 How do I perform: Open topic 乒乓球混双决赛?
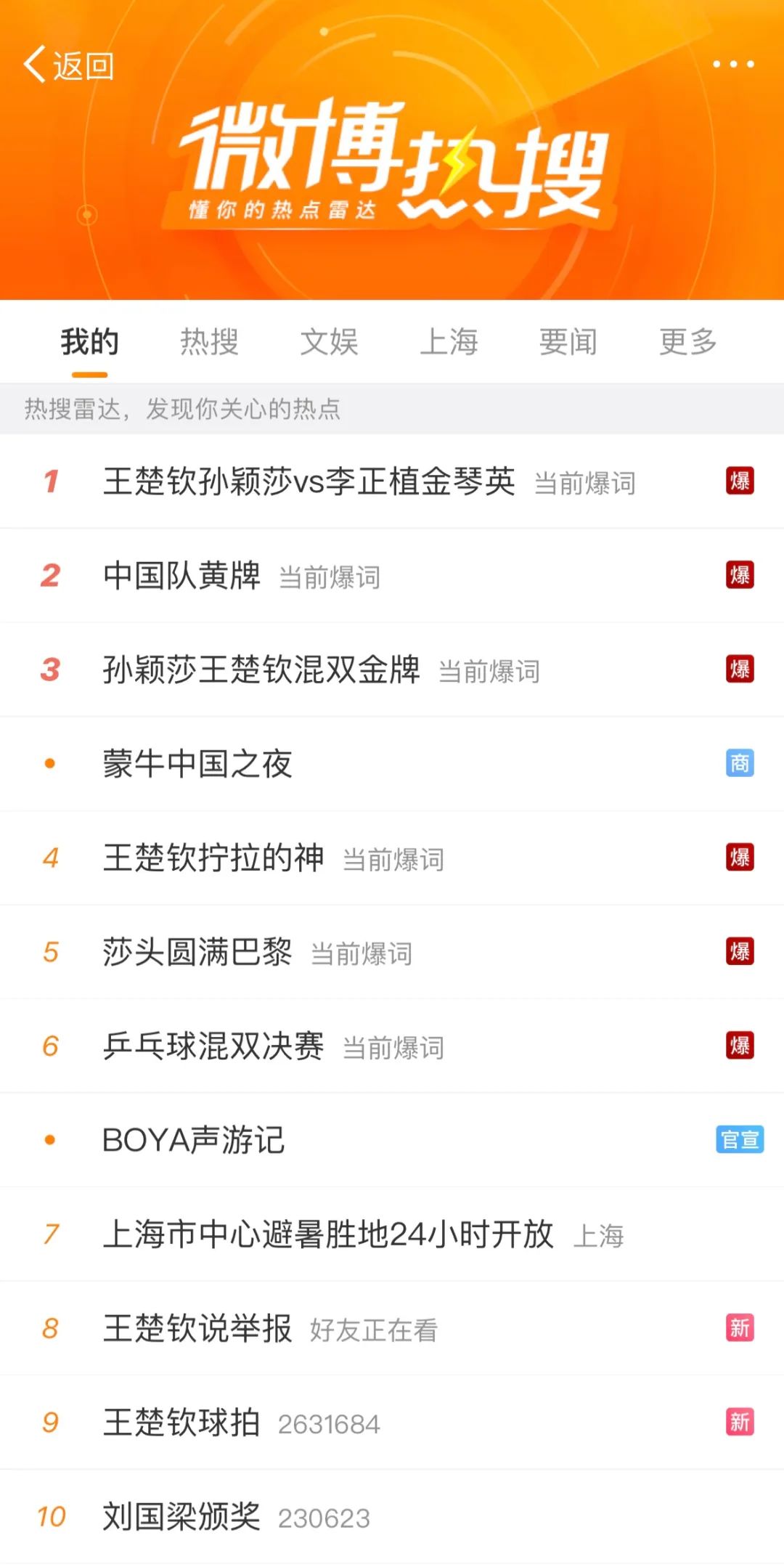click(213, 1046)
